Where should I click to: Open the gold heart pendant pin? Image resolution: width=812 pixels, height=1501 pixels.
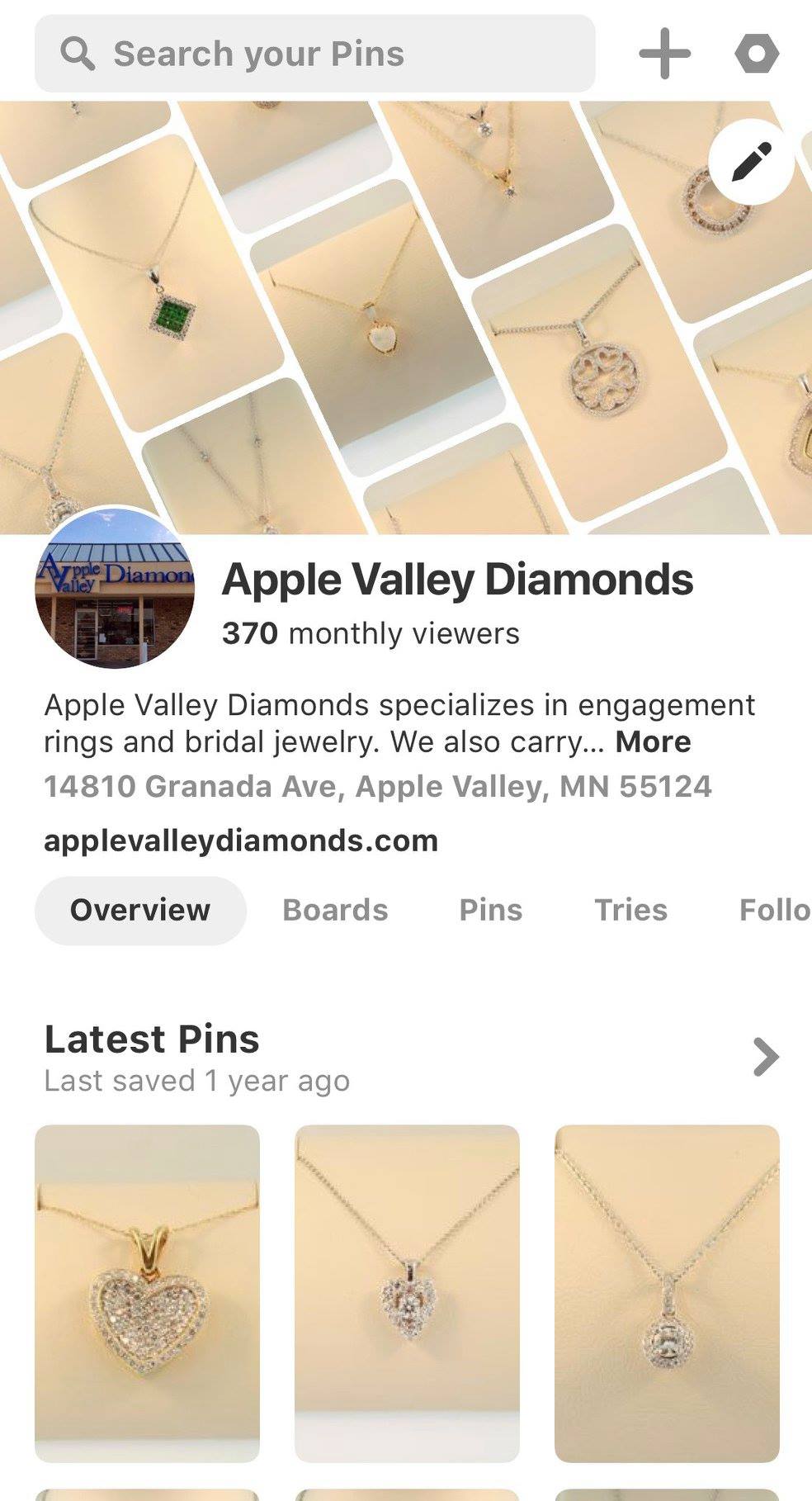point(147,1293)
